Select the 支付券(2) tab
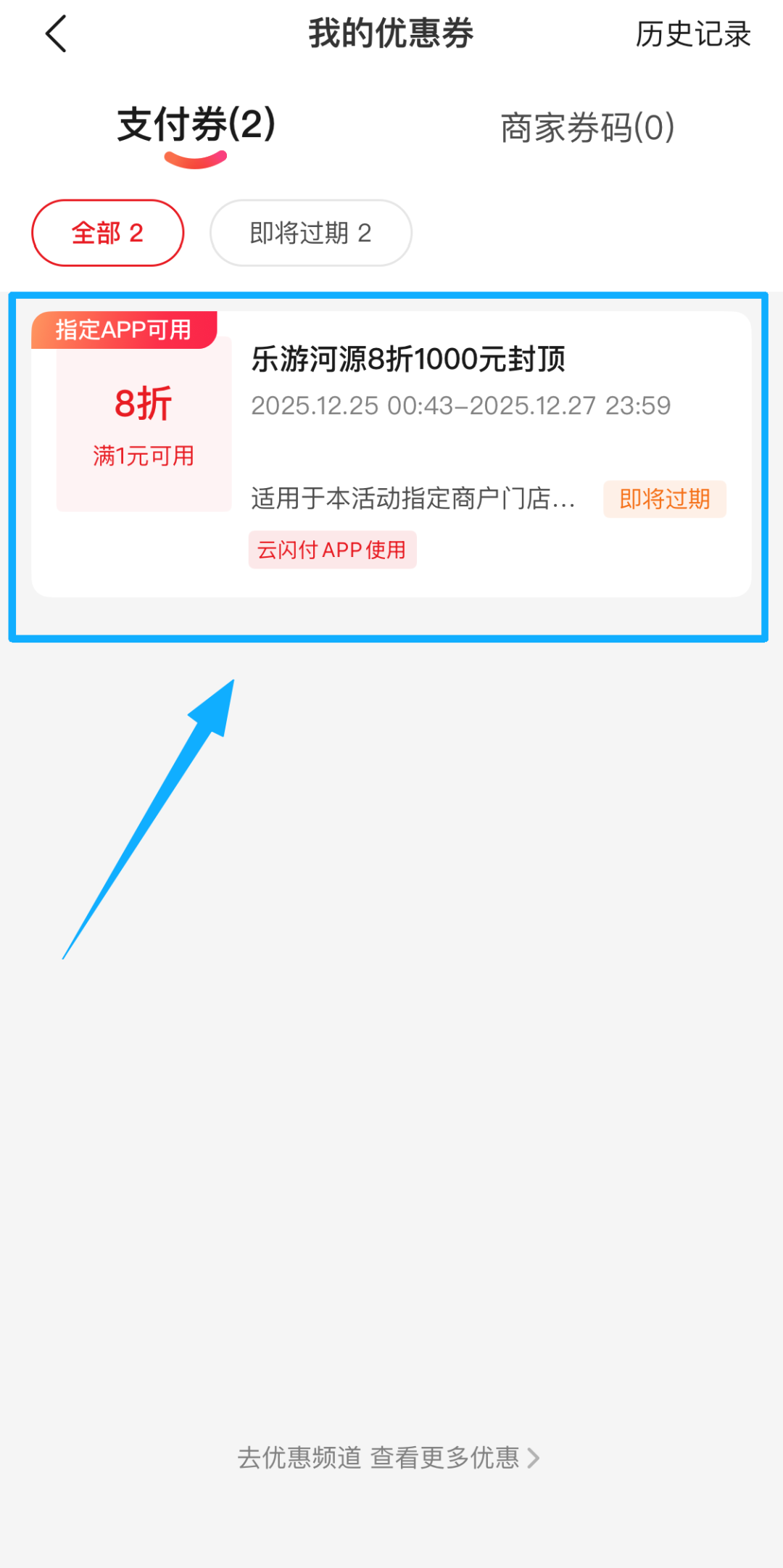783x1568 pixels. (x=196, y=125)
